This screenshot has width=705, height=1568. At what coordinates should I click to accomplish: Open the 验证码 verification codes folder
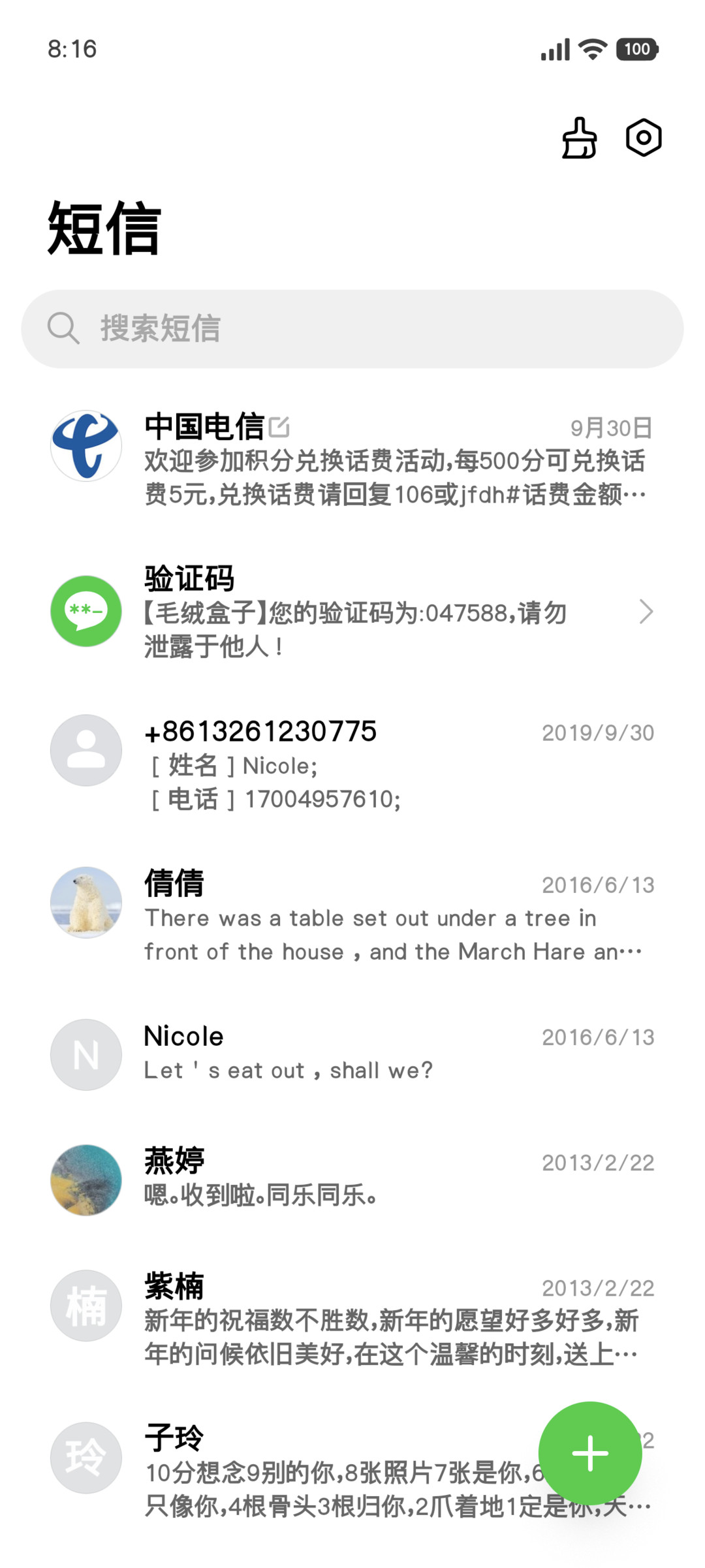point(352,612)
